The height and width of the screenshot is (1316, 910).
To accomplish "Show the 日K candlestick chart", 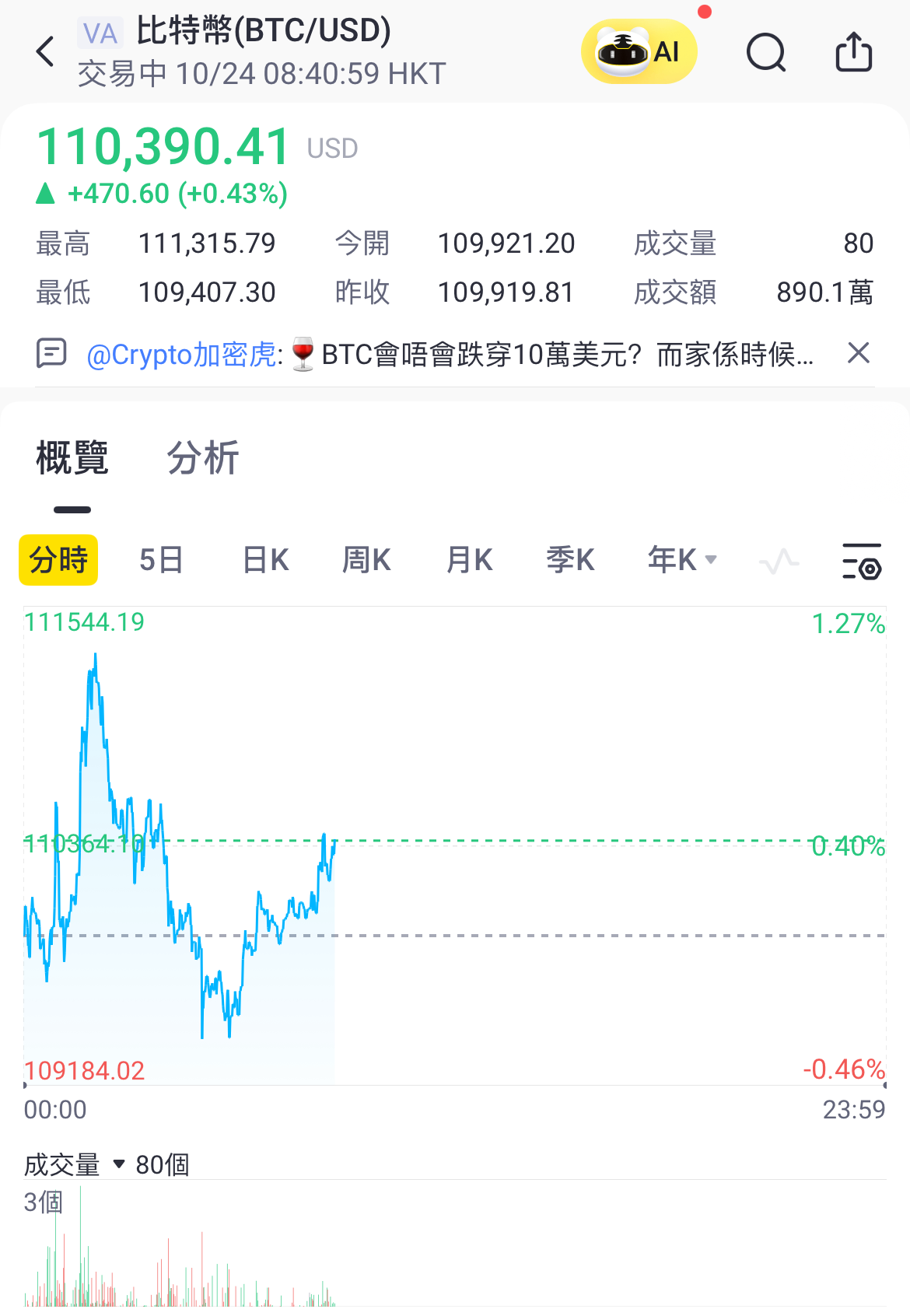I will coord(265,560).
